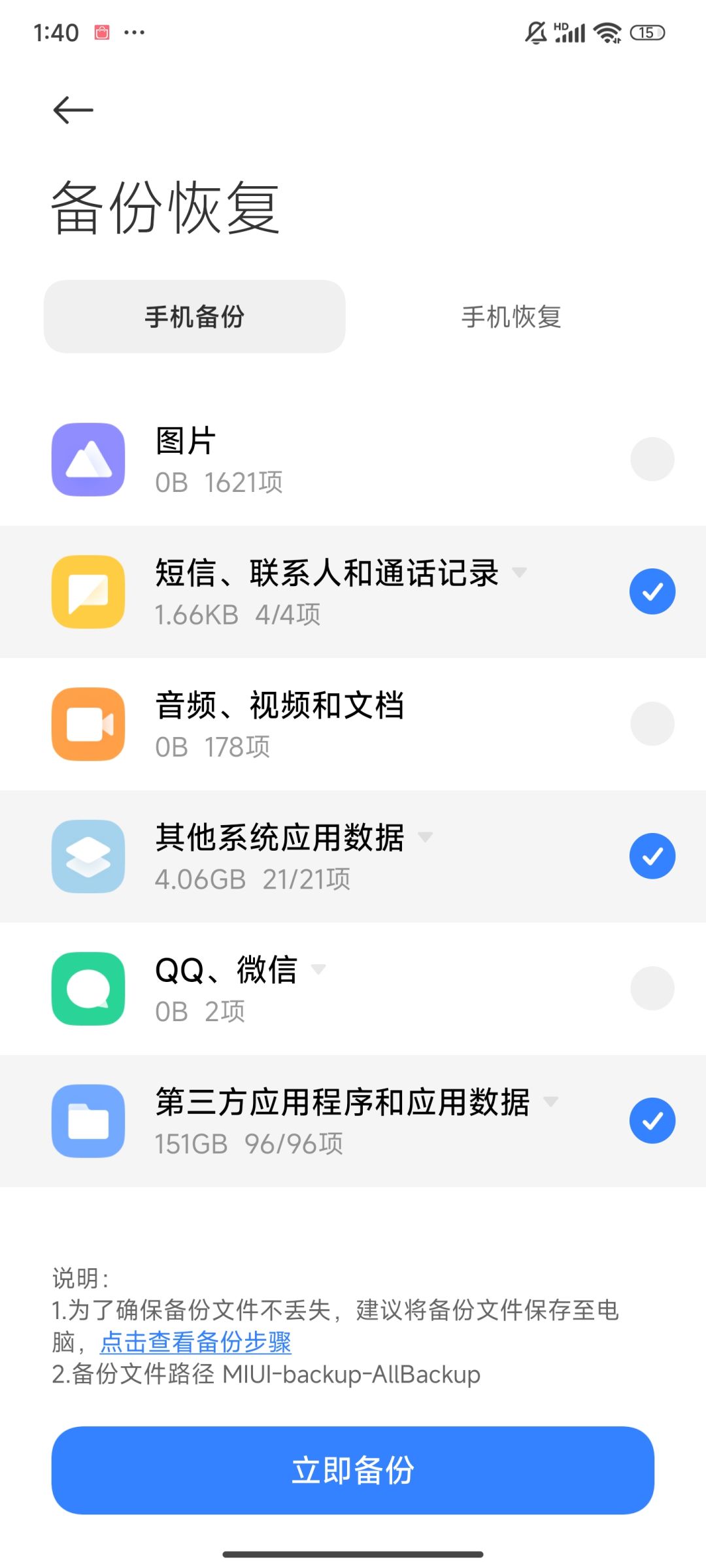
Task: Enable backup for 图片 category
Action: [x=652, y=459]
